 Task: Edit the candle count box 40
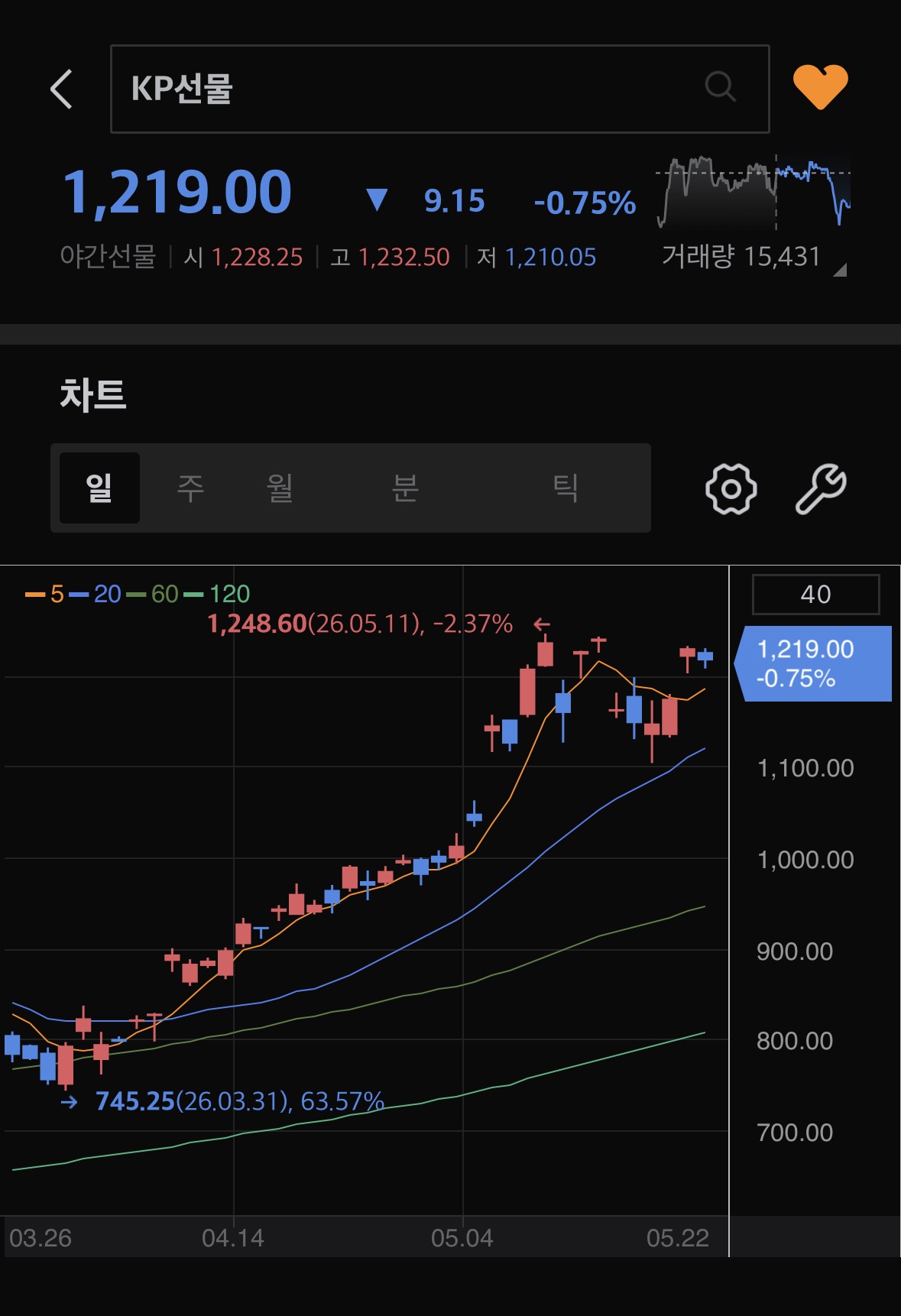click(x=815, y=595)
